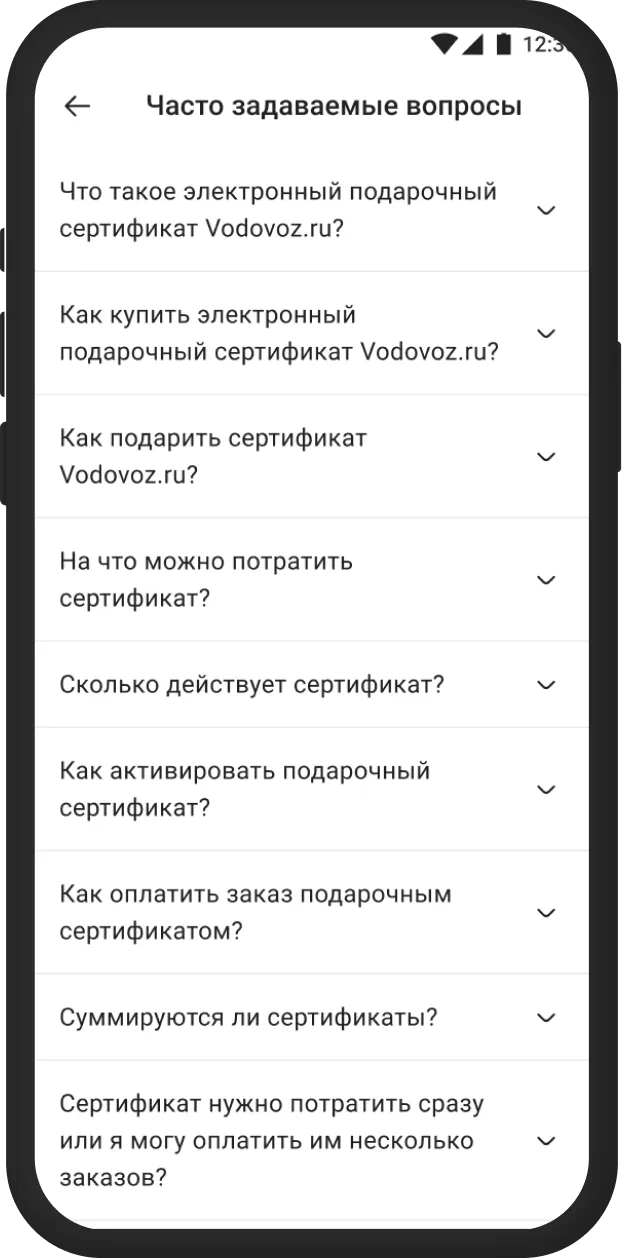
Task: Expand "Как купить электронный подарочный сертификат Vodovoz.ru?"
Action: point(311,333)
